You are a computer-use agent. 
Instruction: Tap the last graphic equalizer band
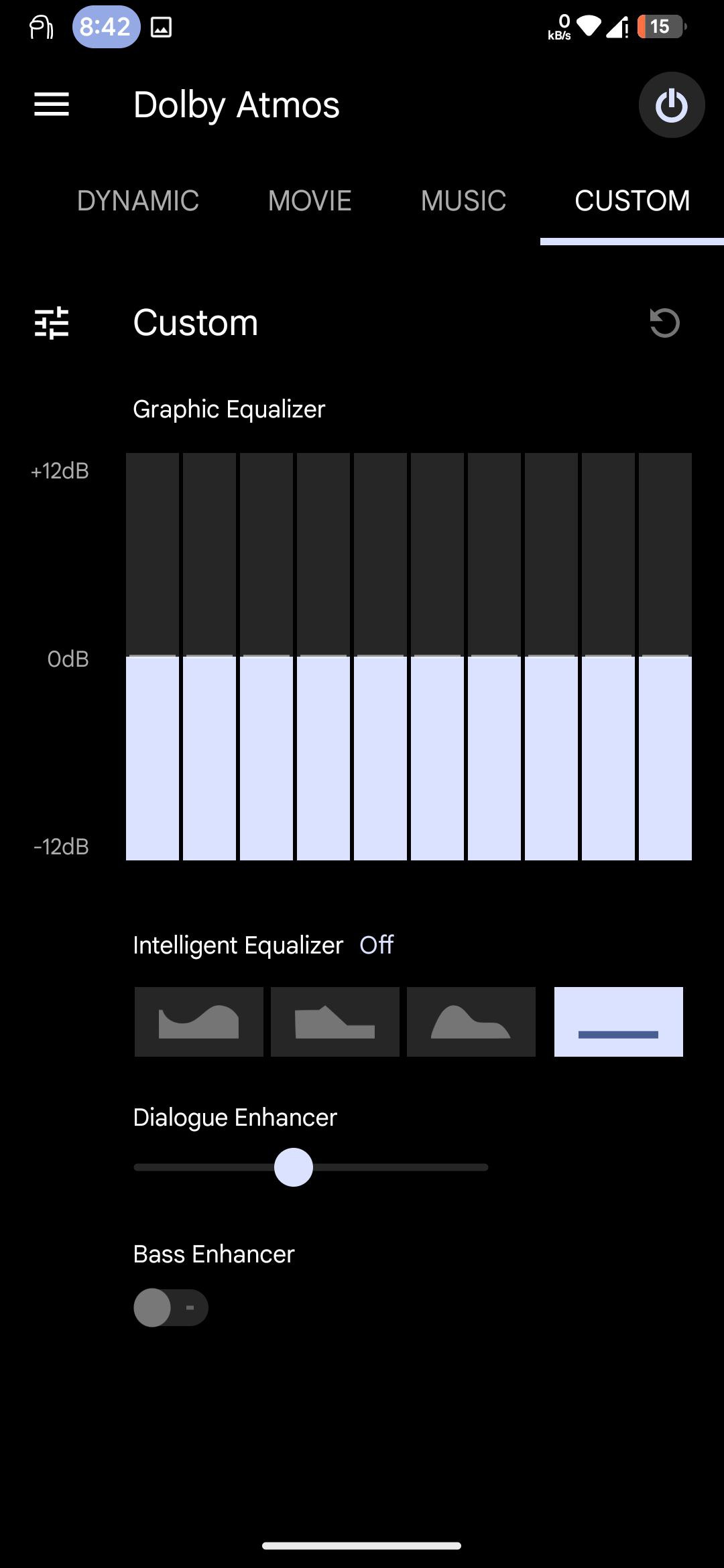click(x=665, y=657)
